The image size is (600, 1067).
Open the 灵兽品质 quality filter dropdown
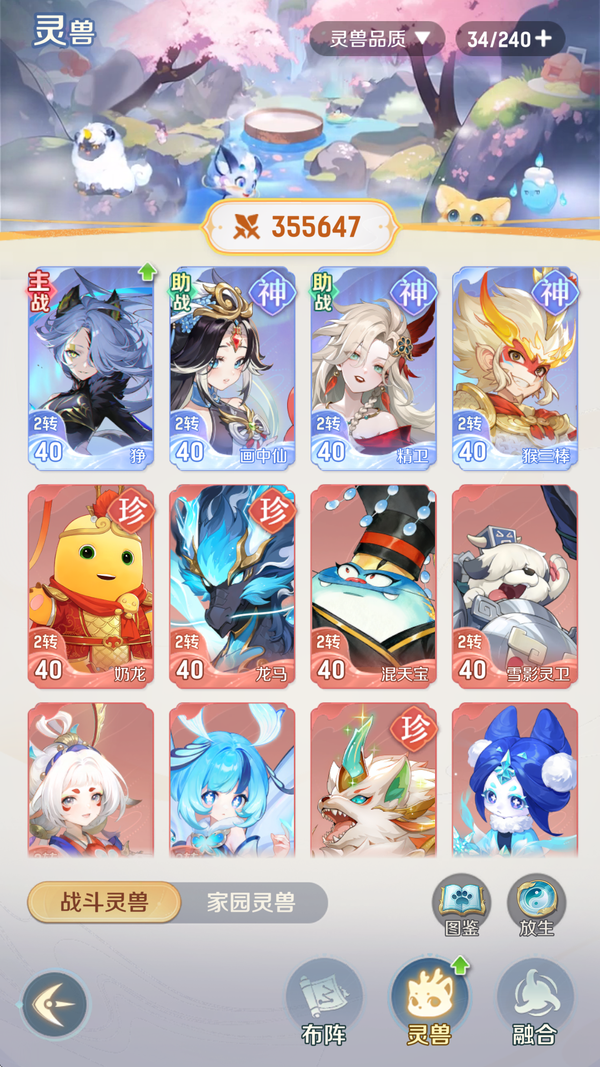tap(376, 39)
